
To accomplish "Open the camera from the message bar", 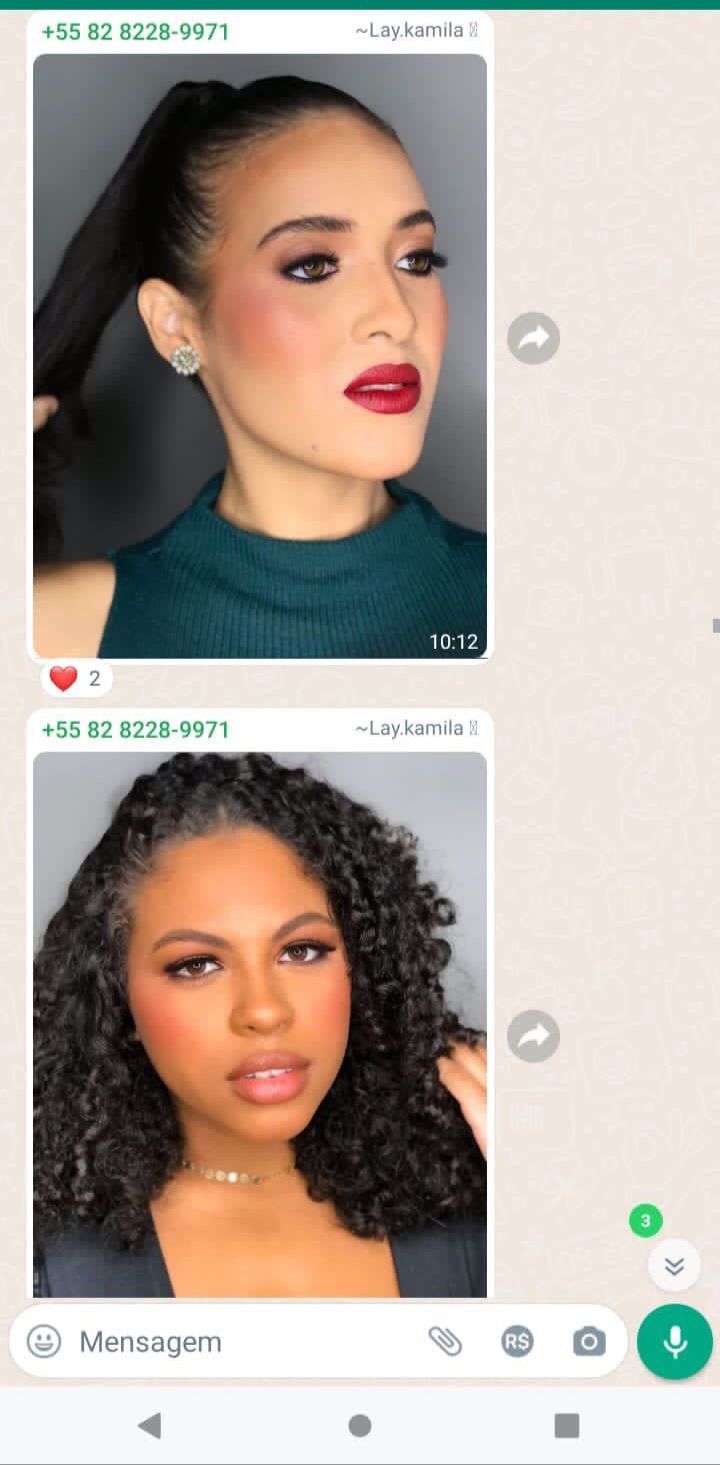I will (589, 1341).
